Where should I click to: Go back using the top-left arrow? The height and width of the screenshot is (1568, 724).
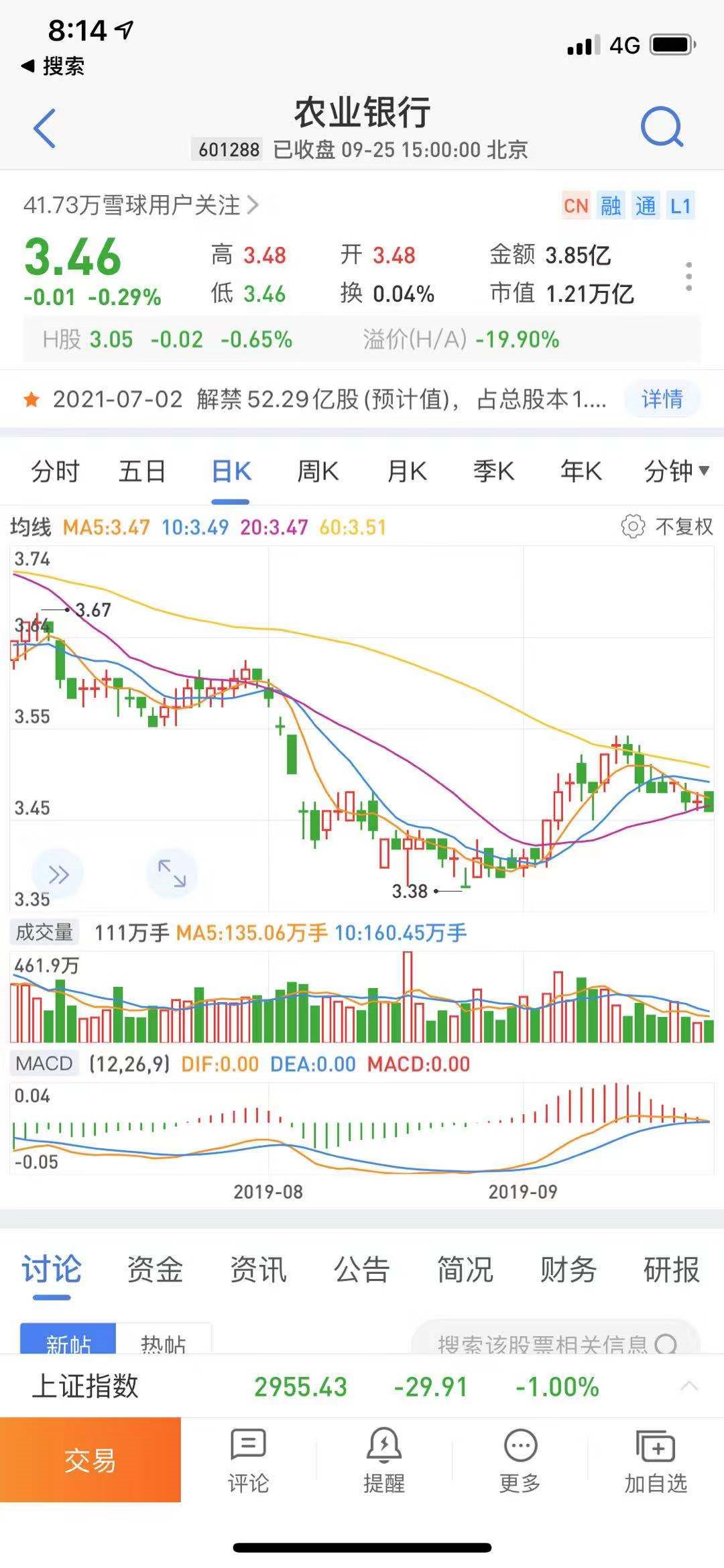pos(44,127)
